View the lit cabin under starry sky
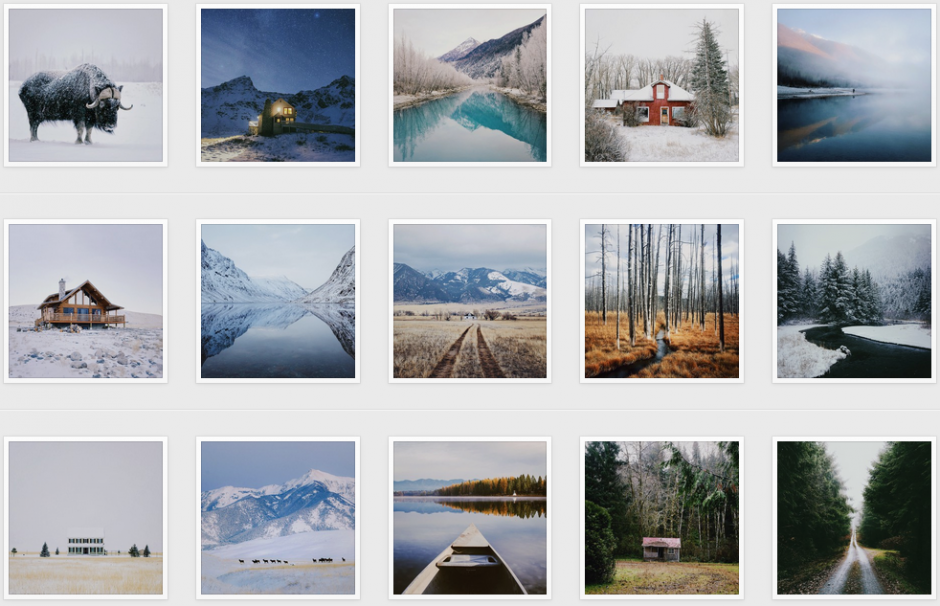 [x=278, y=85]
